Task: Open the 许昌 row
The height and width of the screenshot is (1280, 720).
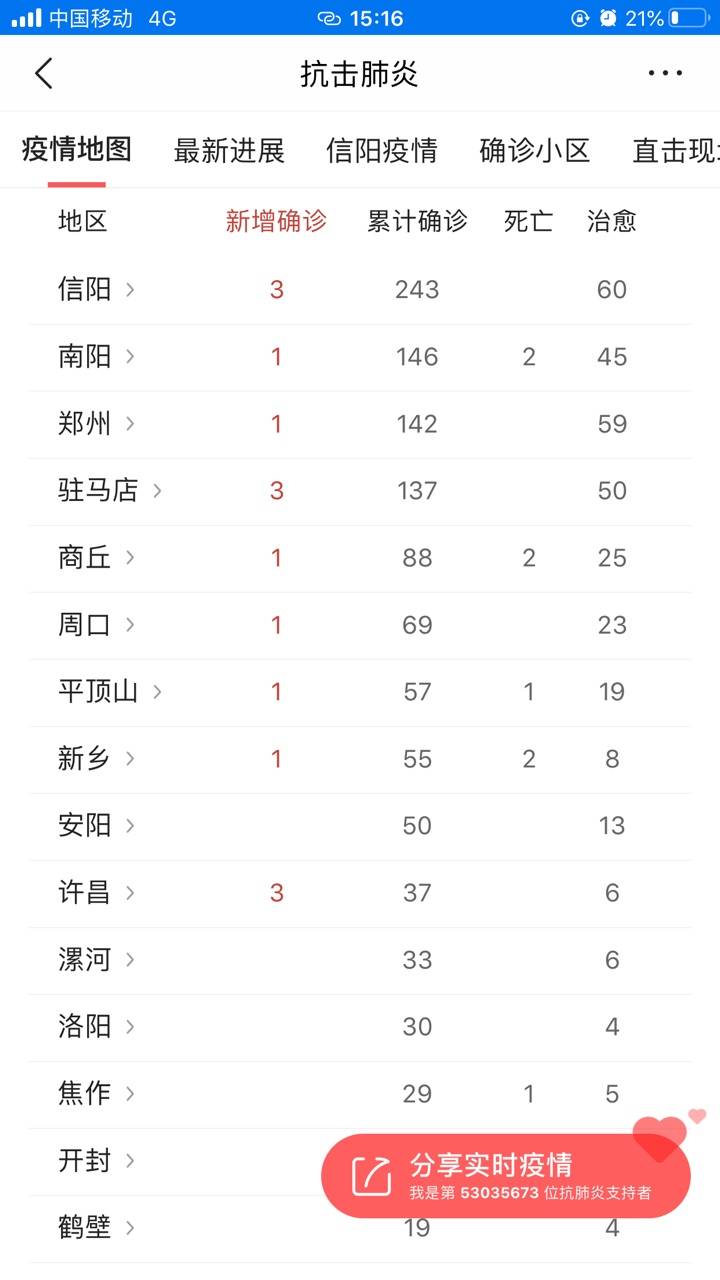Action: [360, 893]
